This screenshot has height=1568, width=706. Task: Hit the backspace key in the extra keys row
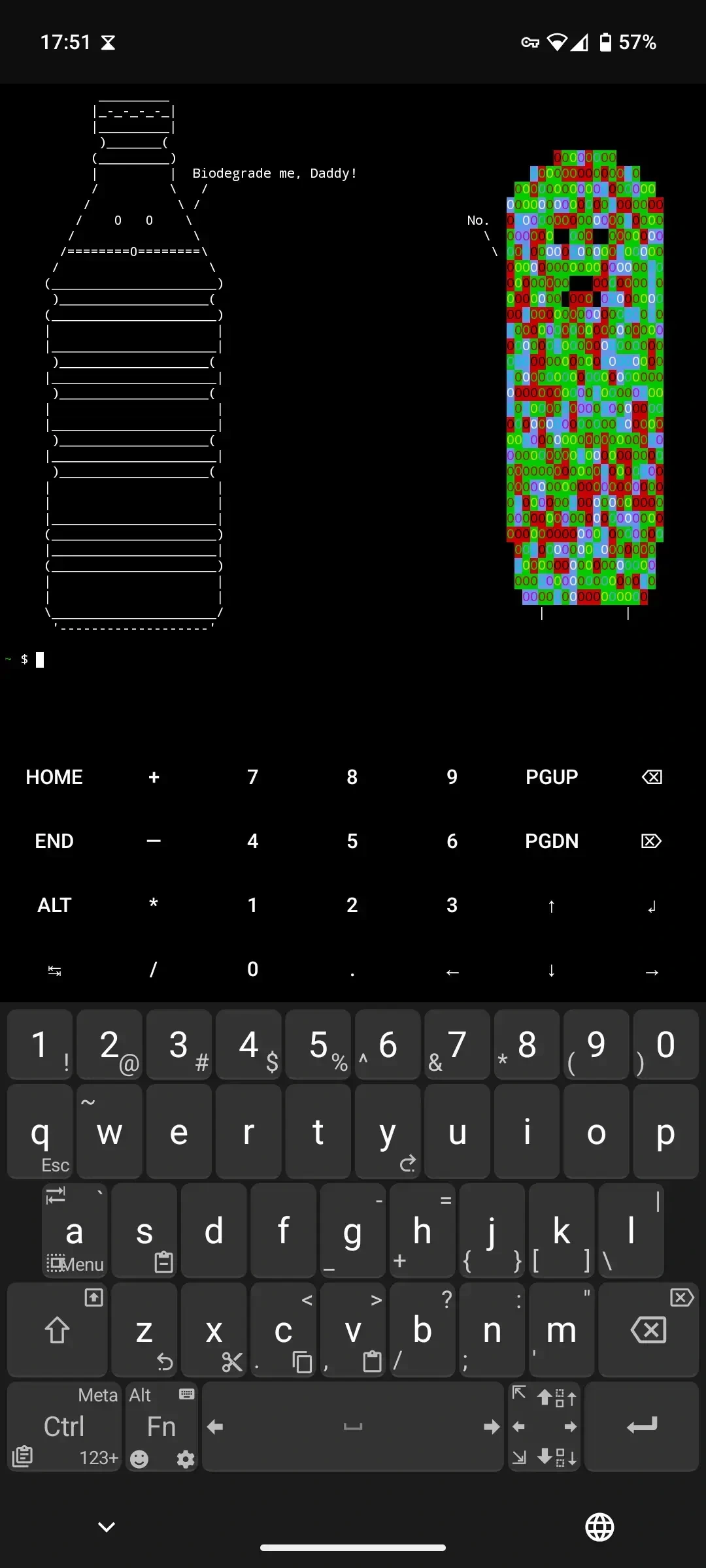652,777
